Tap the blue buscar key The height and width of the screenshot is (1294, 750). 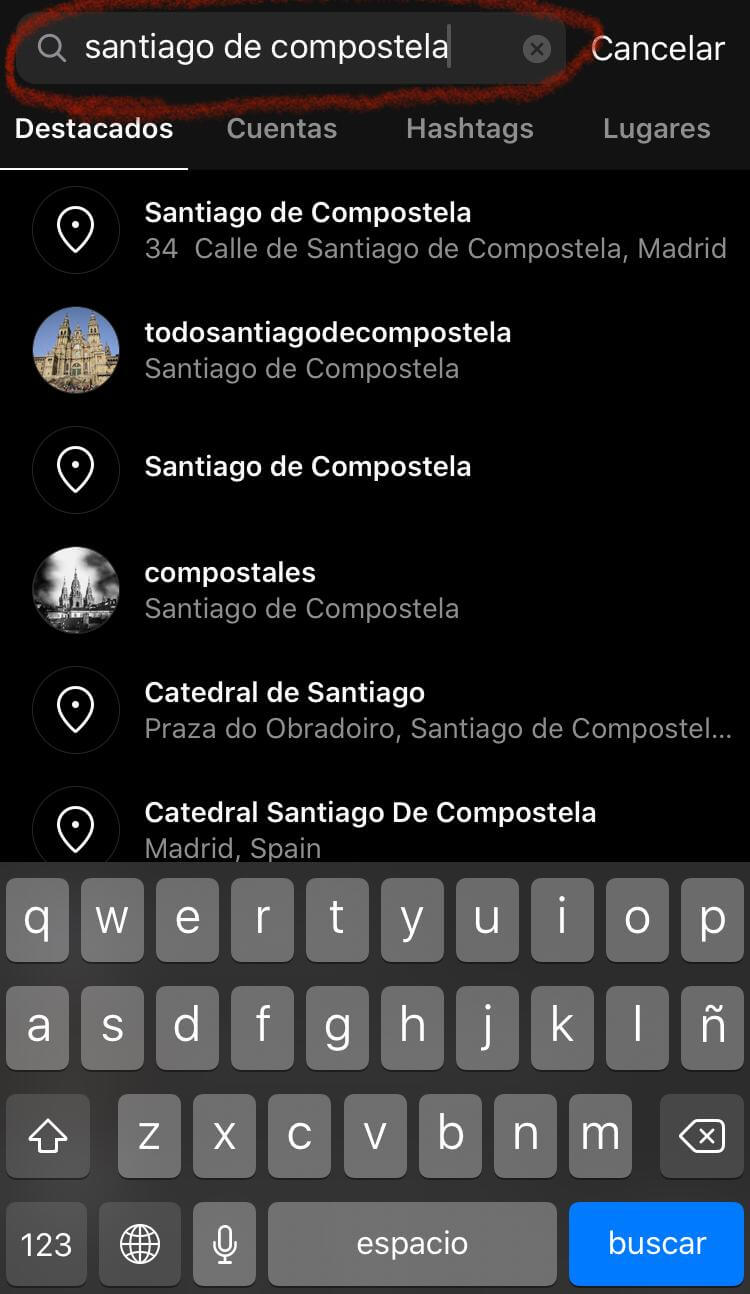tap(657, 1243)
